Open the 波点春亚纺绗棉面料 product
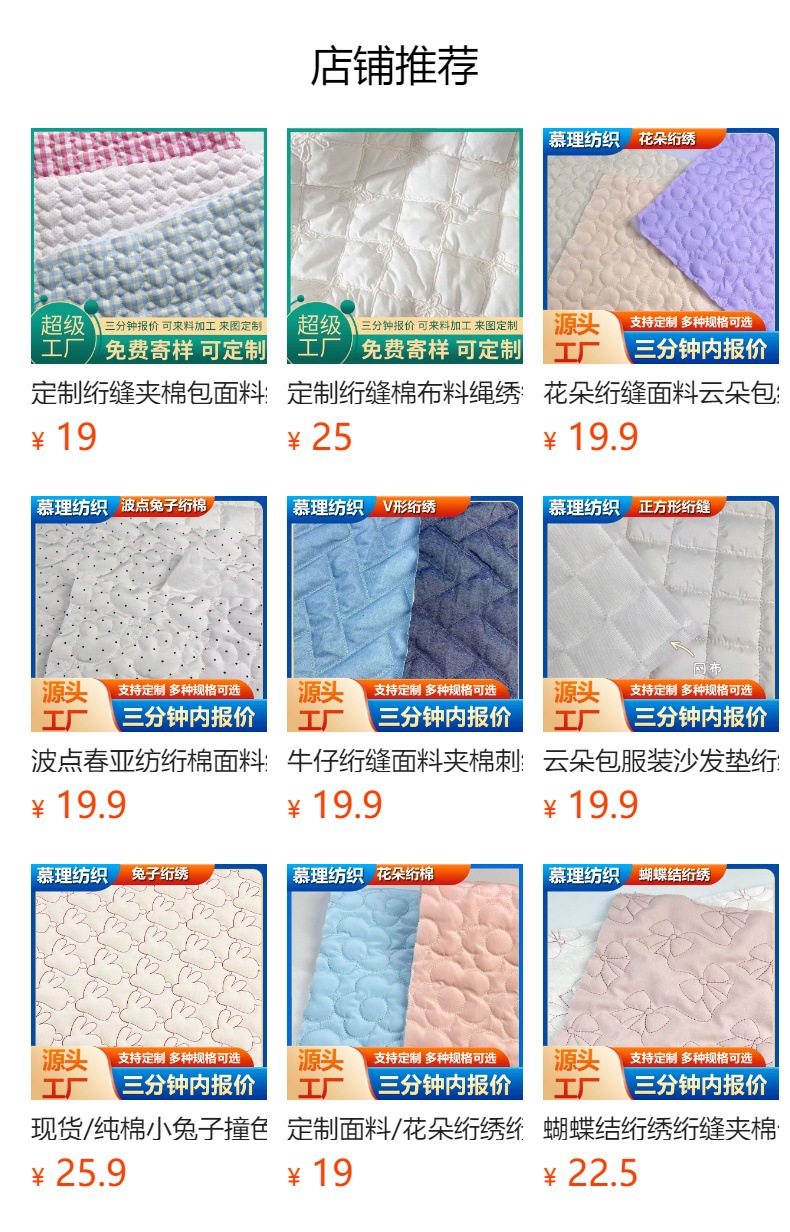Viewport: 790px width, 1232px height. [x=148, y=614]
